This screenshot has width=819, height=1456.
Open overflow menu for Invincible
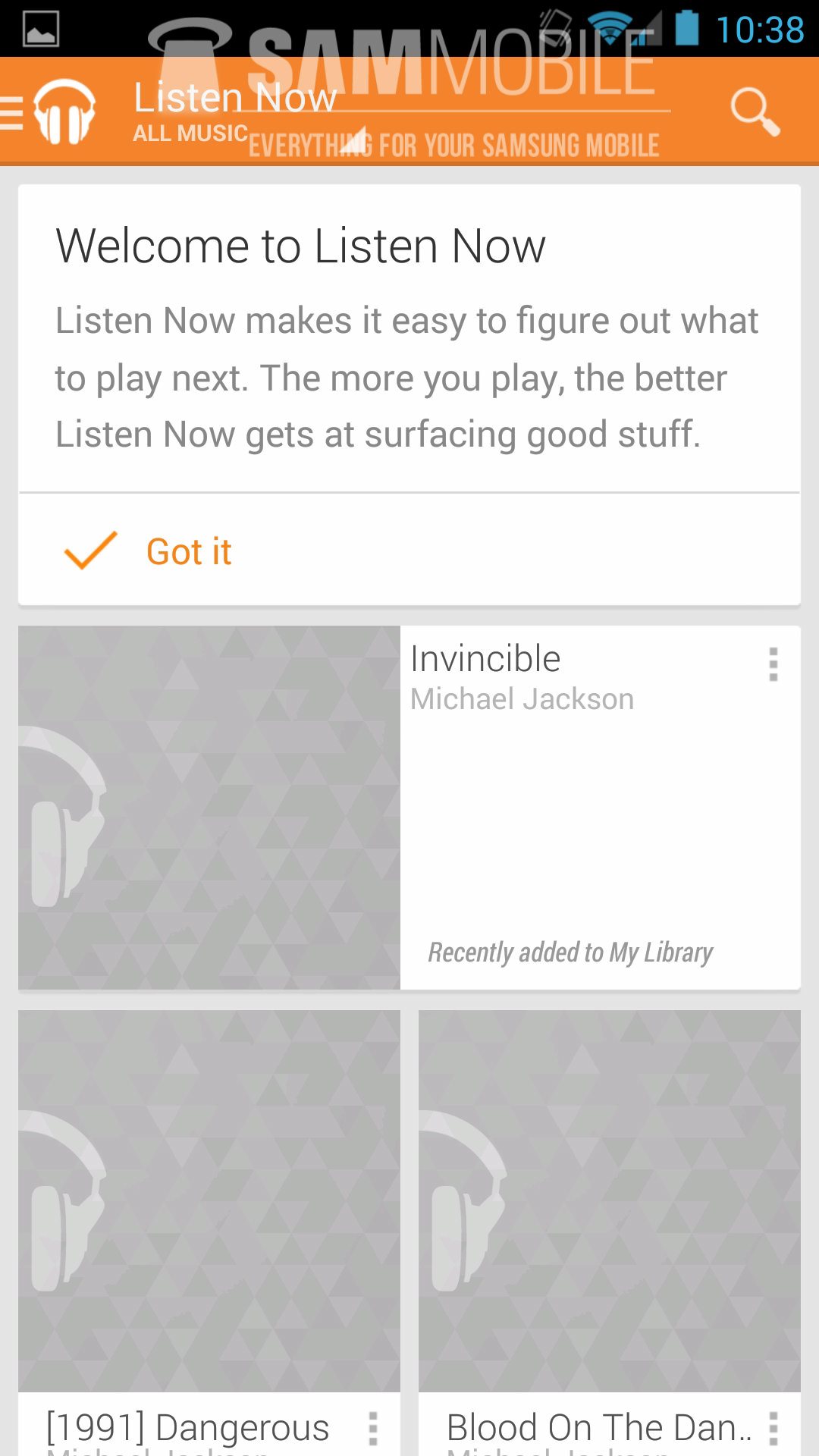773,664
